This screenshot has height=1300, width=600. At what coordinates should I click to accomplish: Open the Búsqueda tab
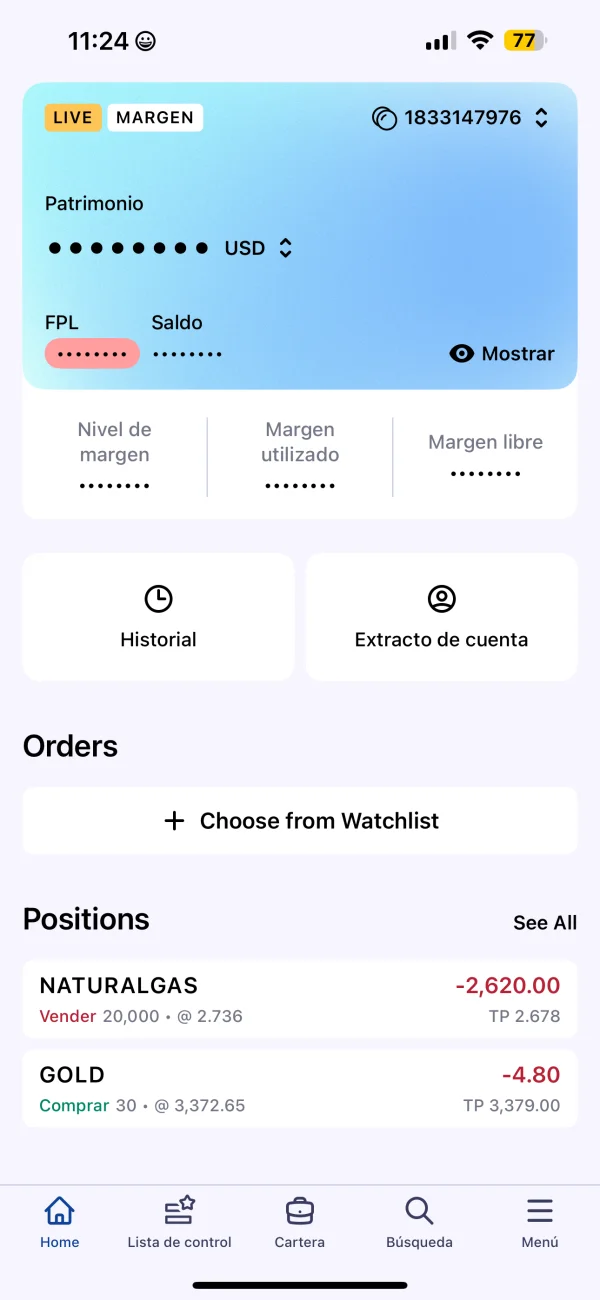pos(419,1222)
